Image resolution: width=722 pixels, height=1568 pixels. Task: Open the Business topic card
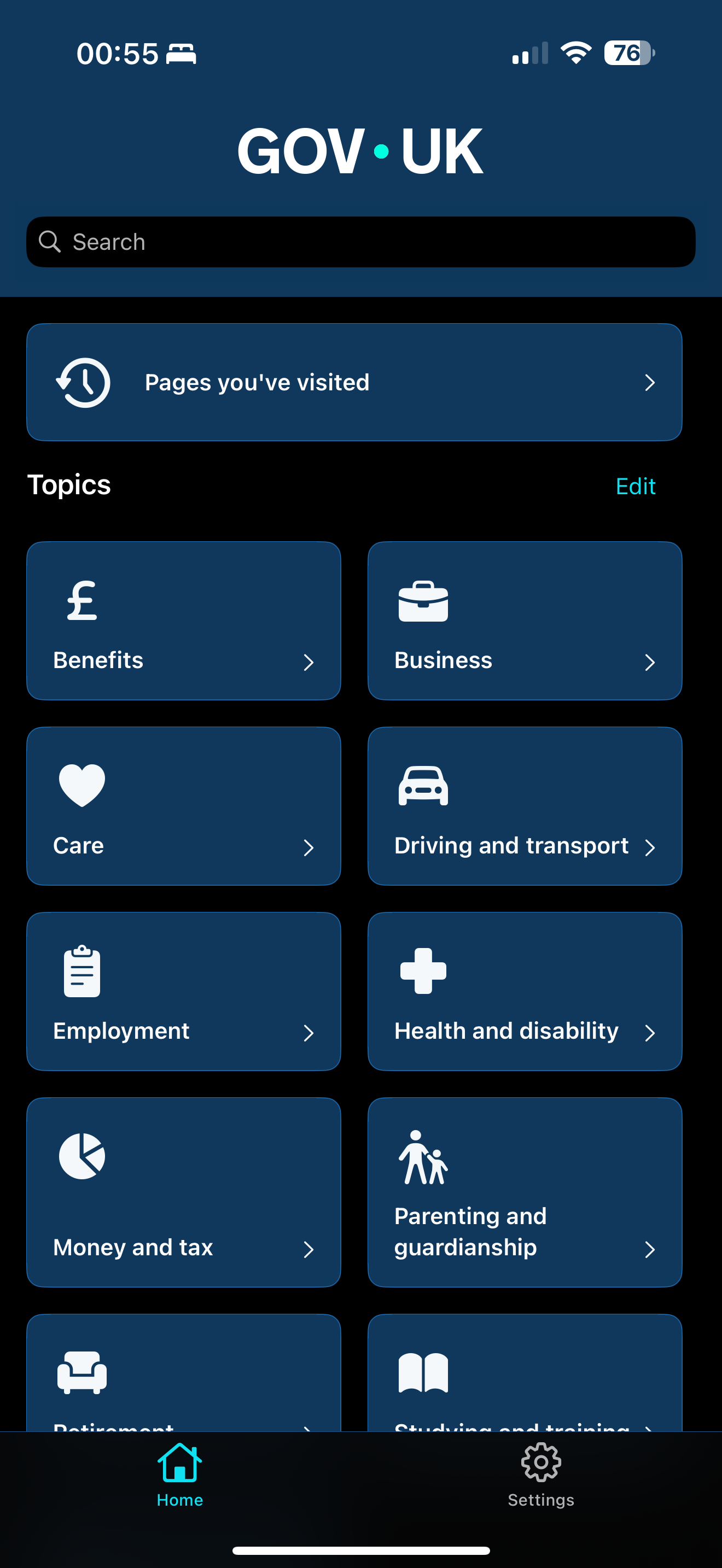525,621
